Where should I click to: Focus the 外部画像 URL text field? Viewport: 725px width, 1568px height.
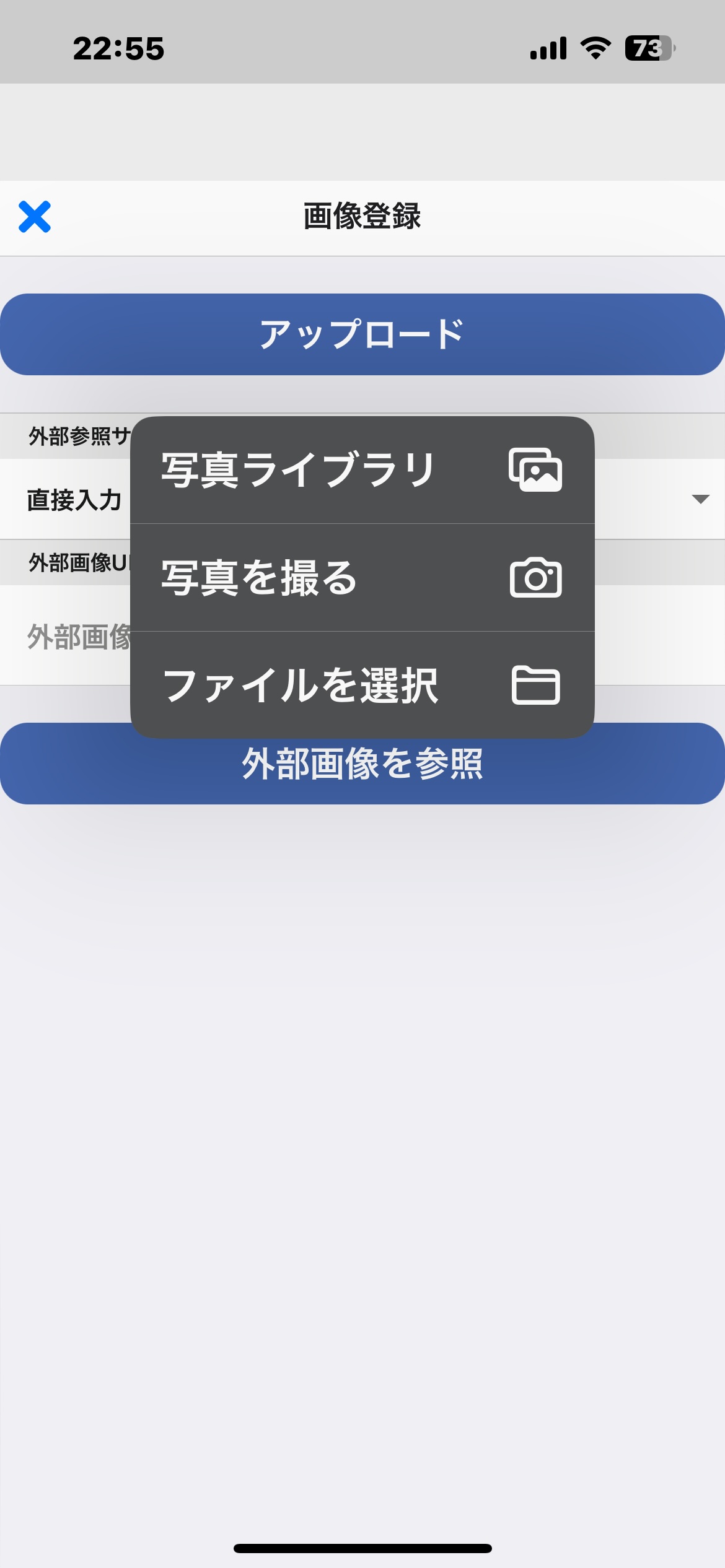pos(362,635)
